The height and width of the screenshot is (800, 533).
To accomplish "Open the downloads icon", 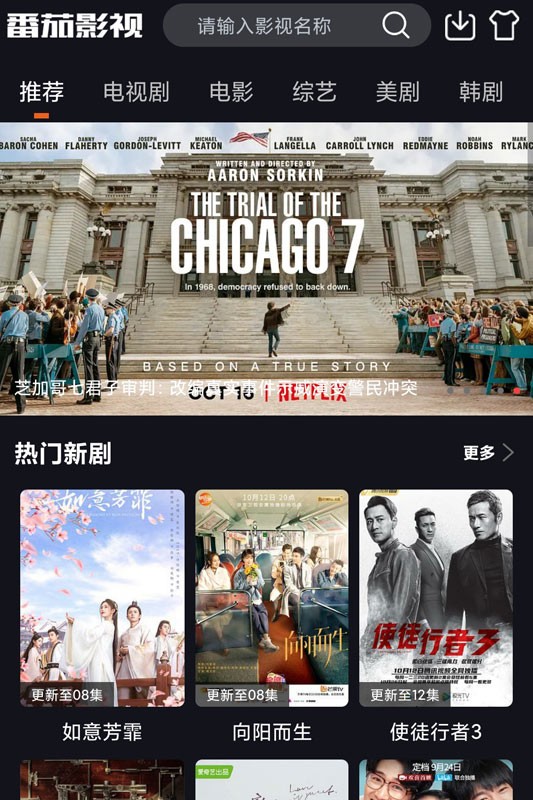I will pyautogui.click(x=460, y=25).
